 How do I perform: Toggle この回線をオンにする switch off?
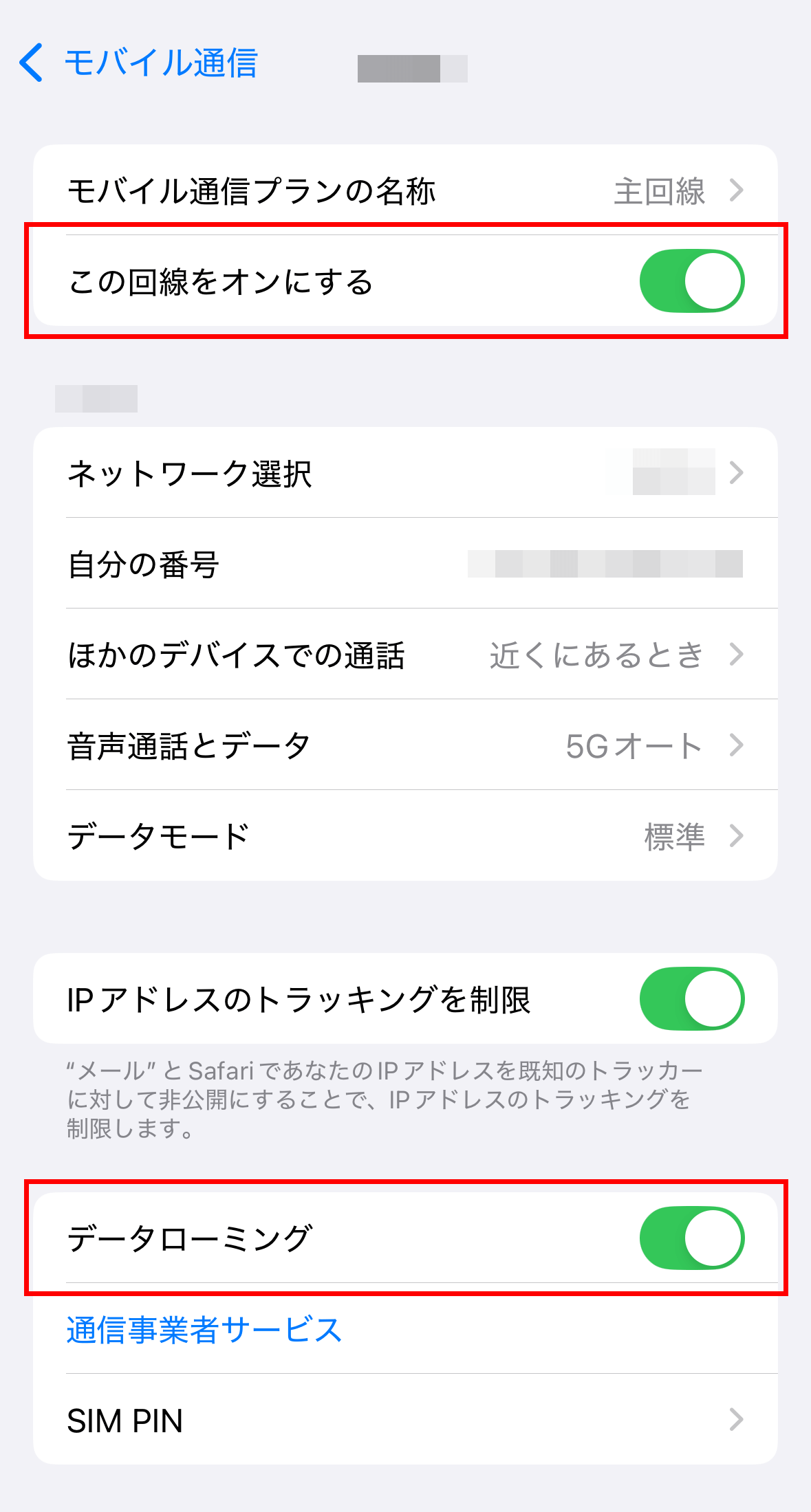[691, 281]
